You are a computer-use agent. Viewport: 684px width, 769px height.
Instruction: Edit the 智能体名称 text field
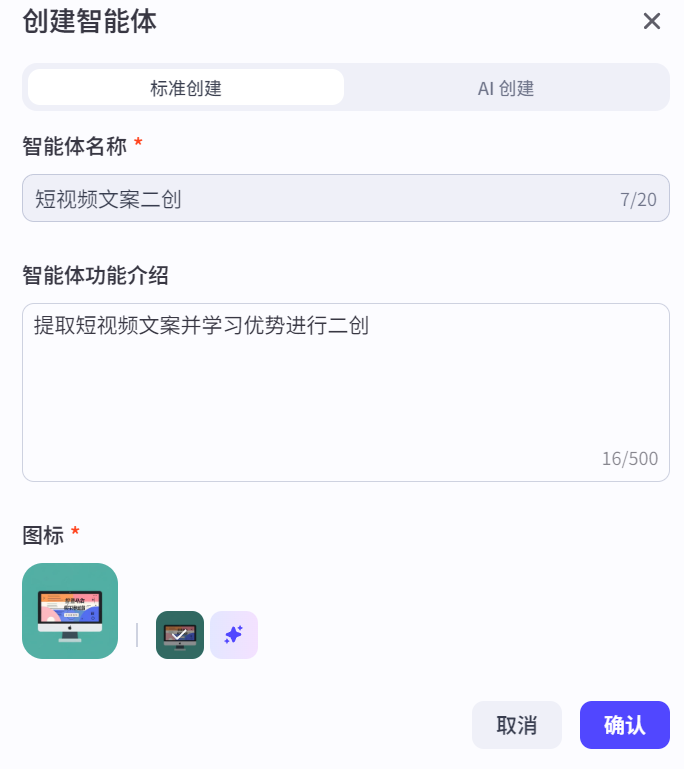click(x=320, y=198)
